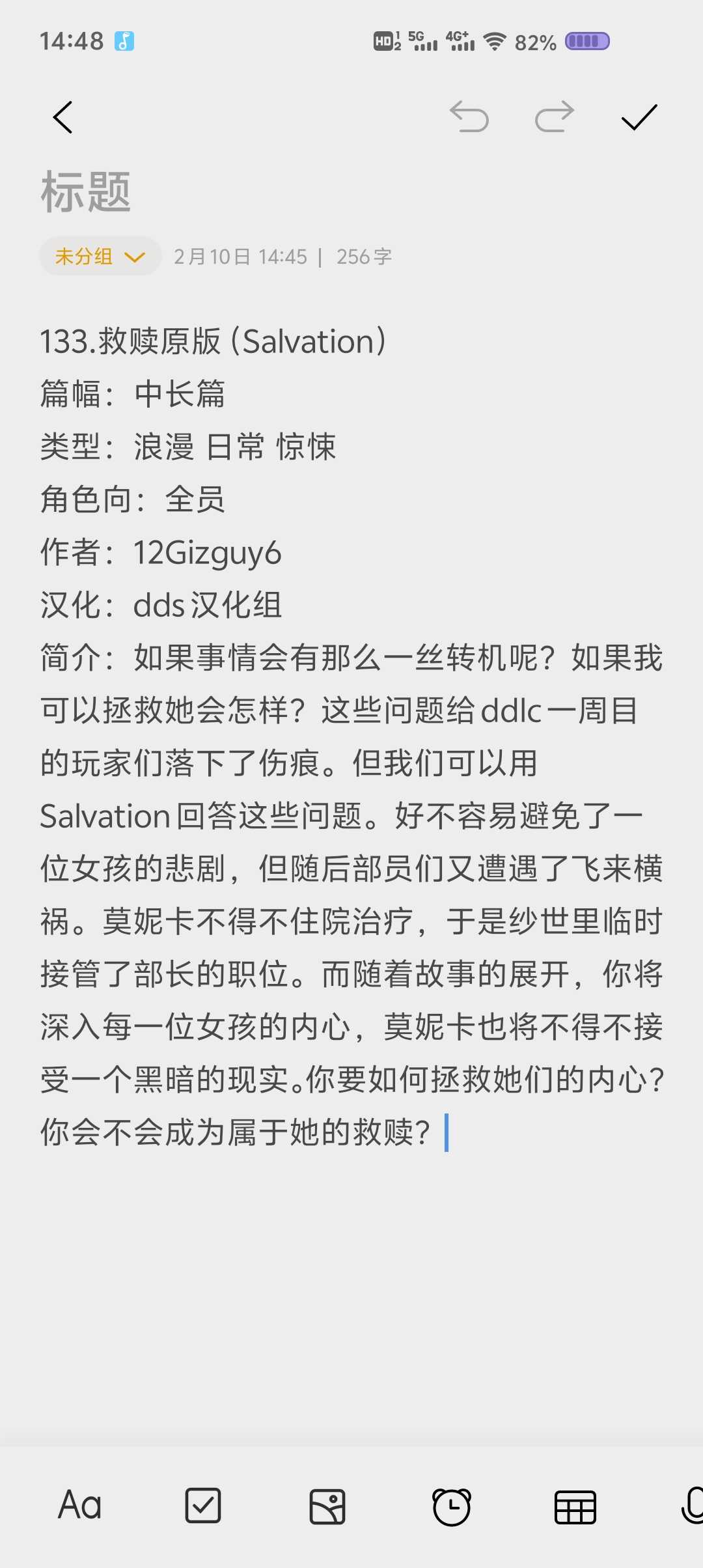Tap the 标题 title field
Screen dimensions: 703x1568
click(x=86, y=192)
